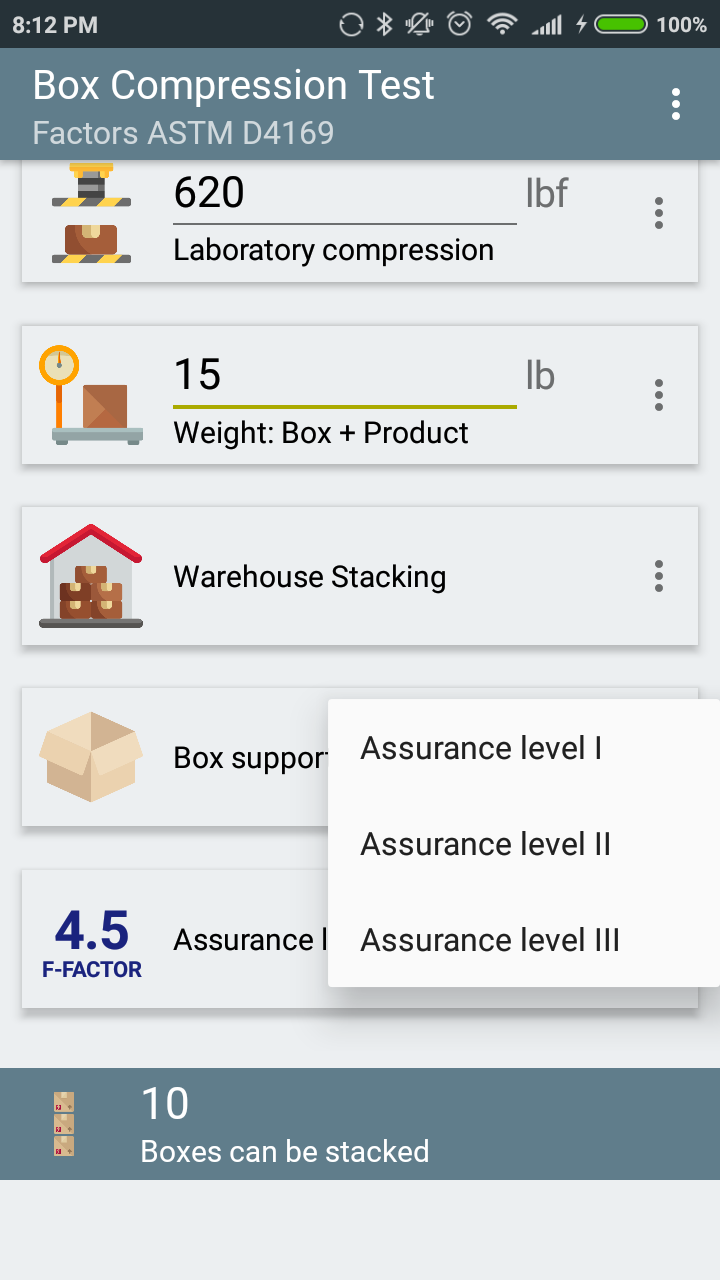Open options for Warehouse Stacking
The image size is (720, 1280).
point(659,576)
